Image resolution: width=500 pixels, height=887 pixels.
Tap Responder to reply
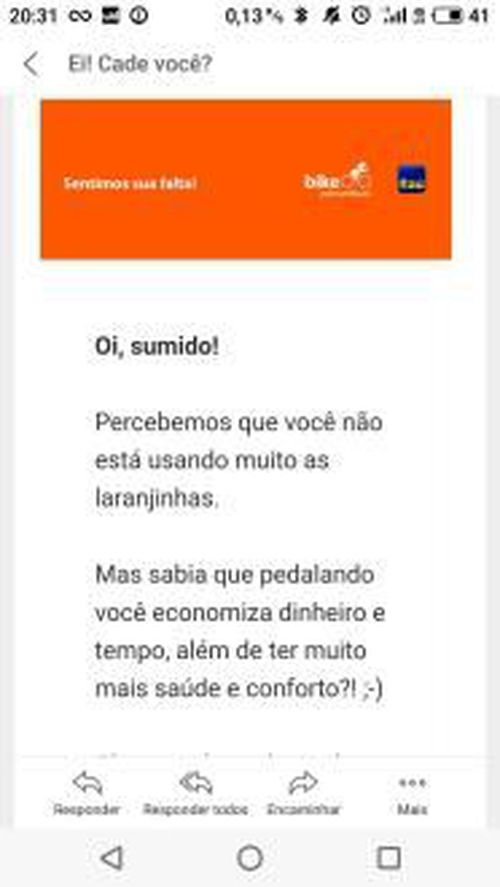coord(87,794)
